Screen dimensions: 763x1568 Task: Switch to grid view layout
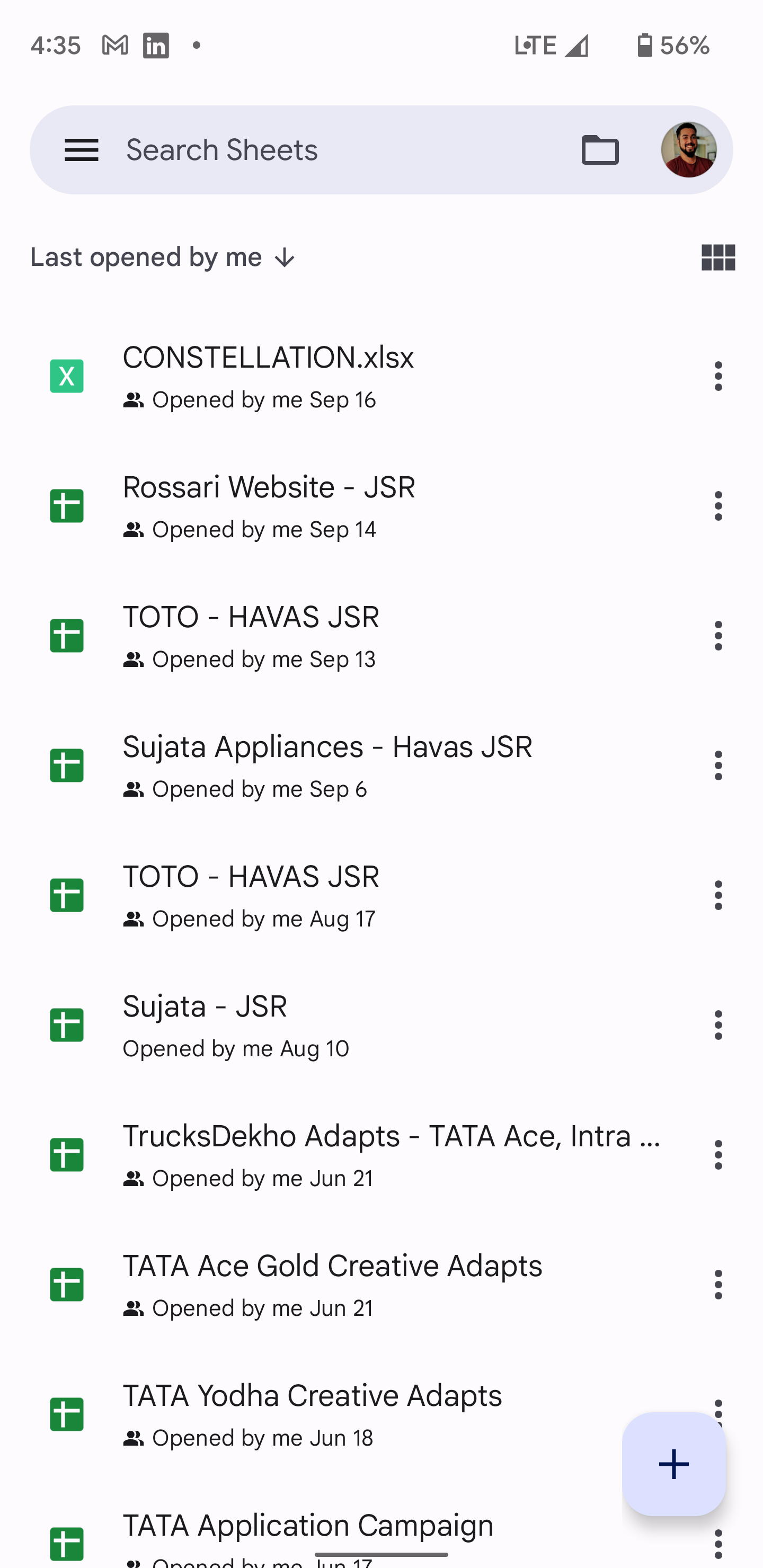[x=718, y=257]
